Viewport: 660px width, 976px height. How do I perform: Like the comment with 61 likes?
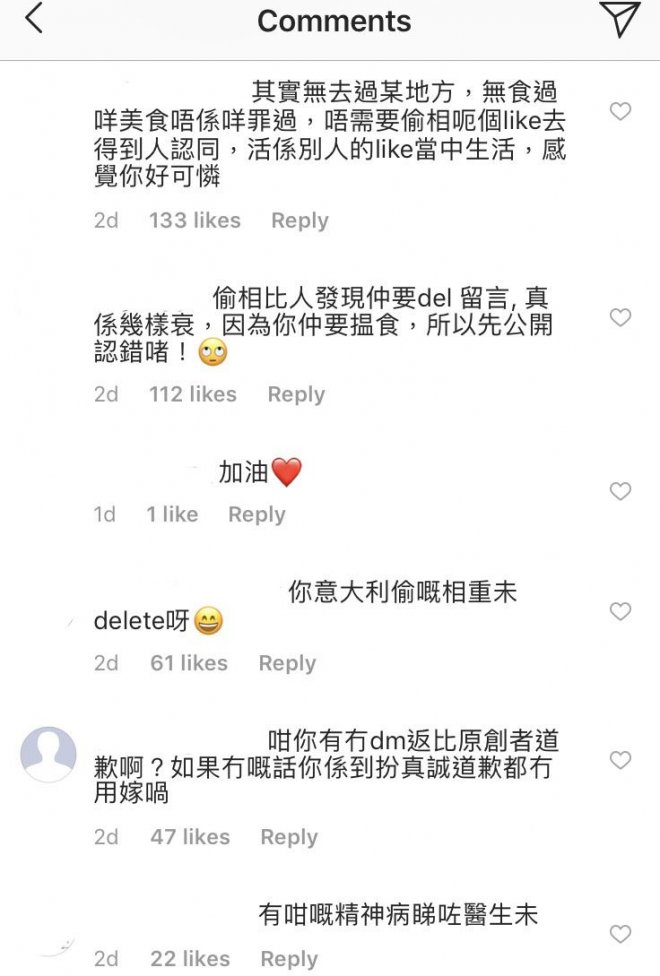[x=620, y=611]
